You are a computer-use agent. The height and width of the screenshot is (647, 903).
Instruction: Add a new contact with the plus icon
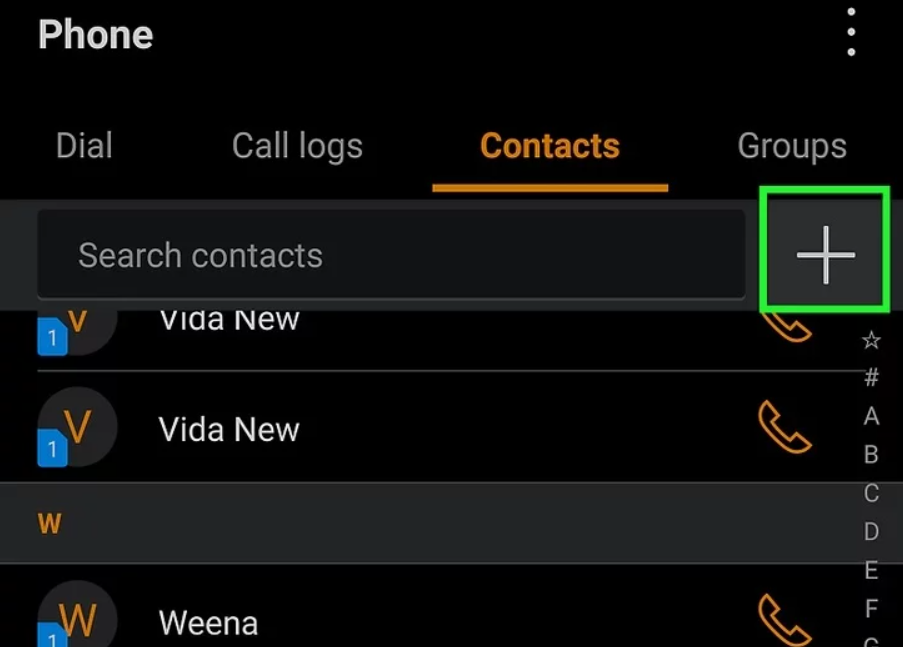coord(825,254)
